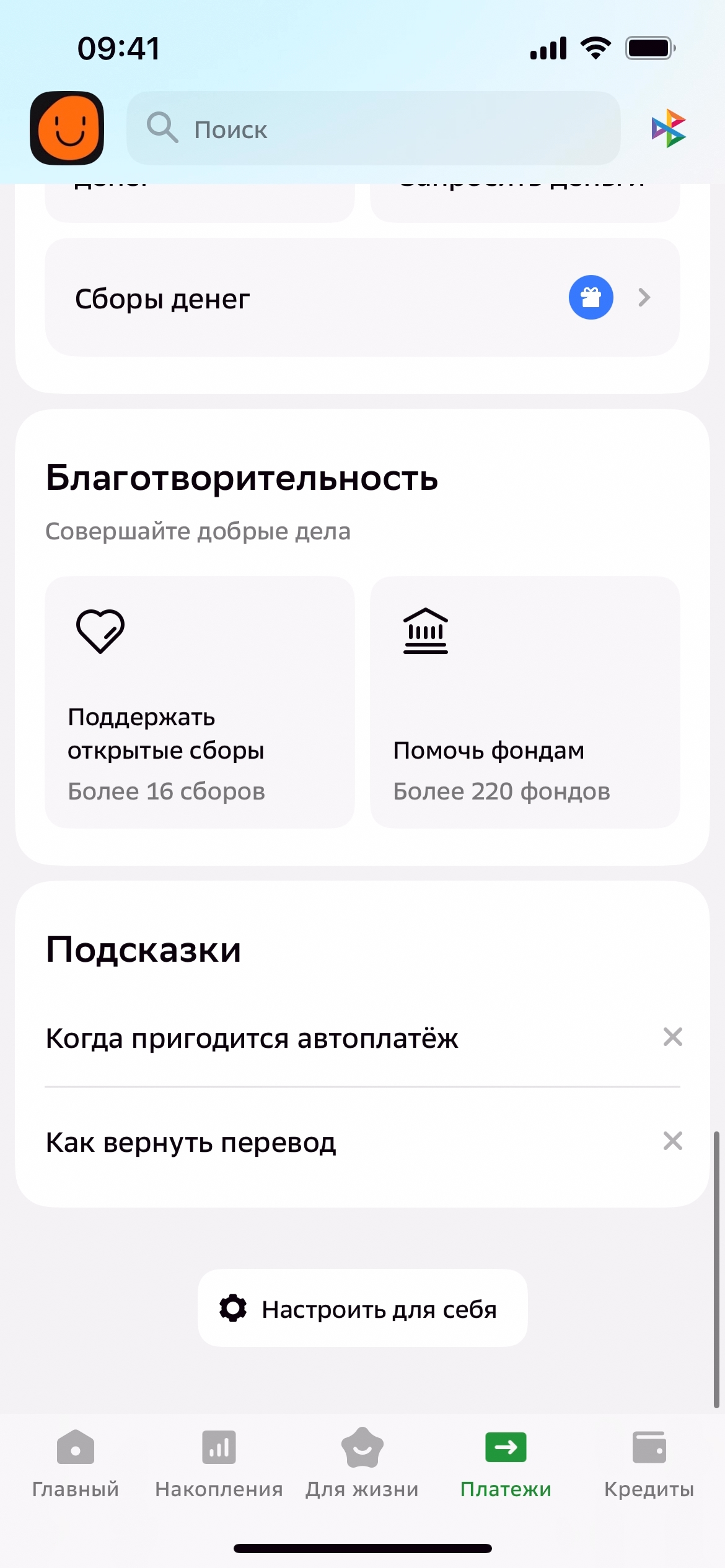
Task: Open the Помочь фондам card
Action: [x=525, y=702]
